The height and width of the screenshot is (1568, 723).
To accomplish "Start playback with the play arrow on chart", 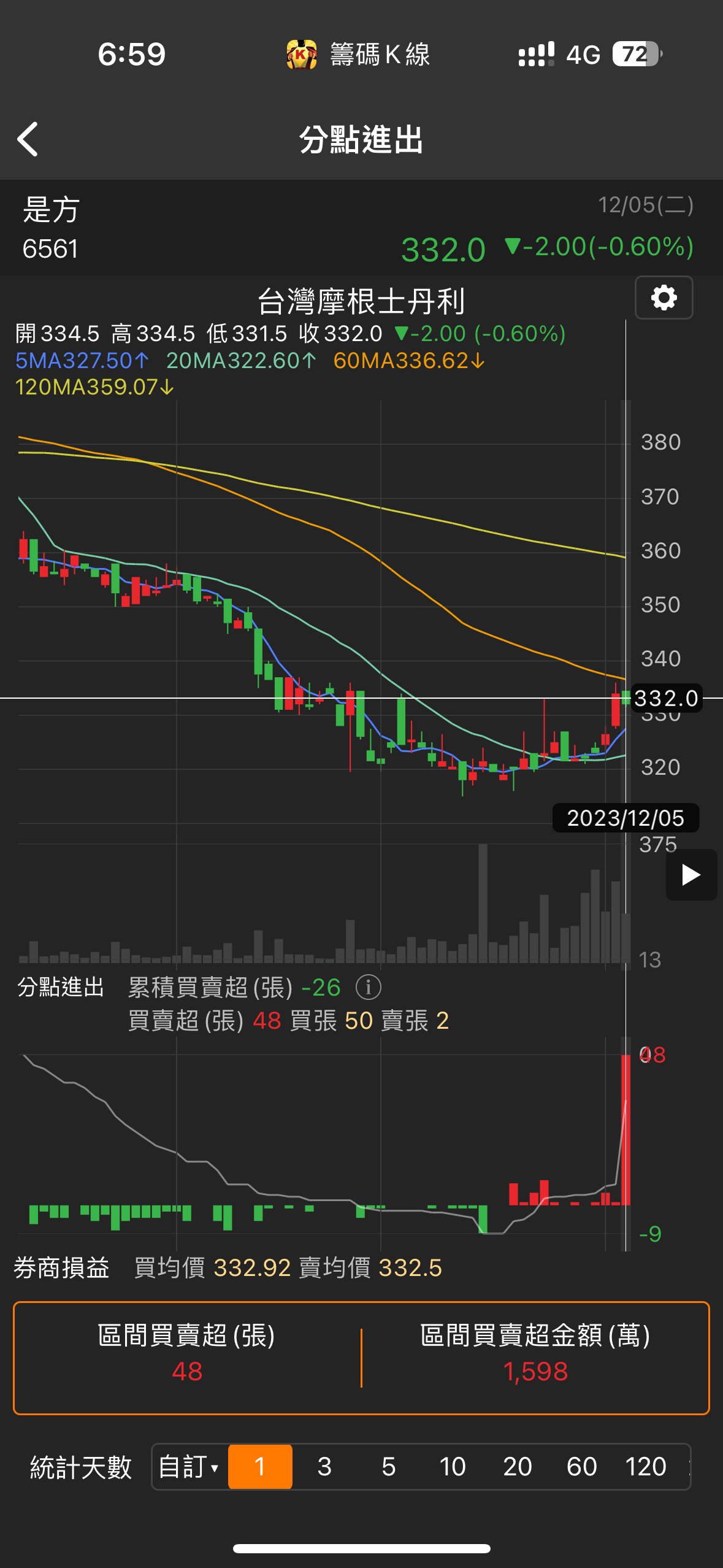I will [x=690, y=875].
